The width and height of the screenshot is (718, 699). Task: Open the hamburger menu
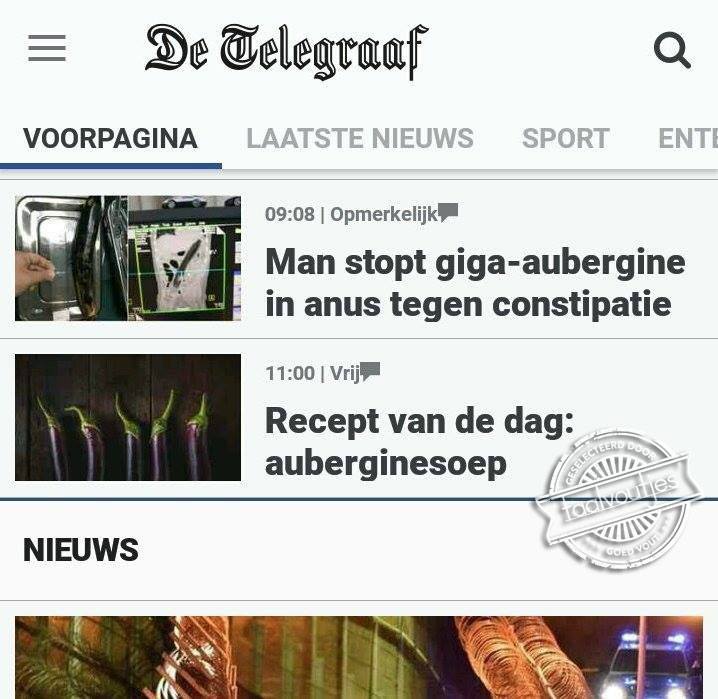pos(47,48)
